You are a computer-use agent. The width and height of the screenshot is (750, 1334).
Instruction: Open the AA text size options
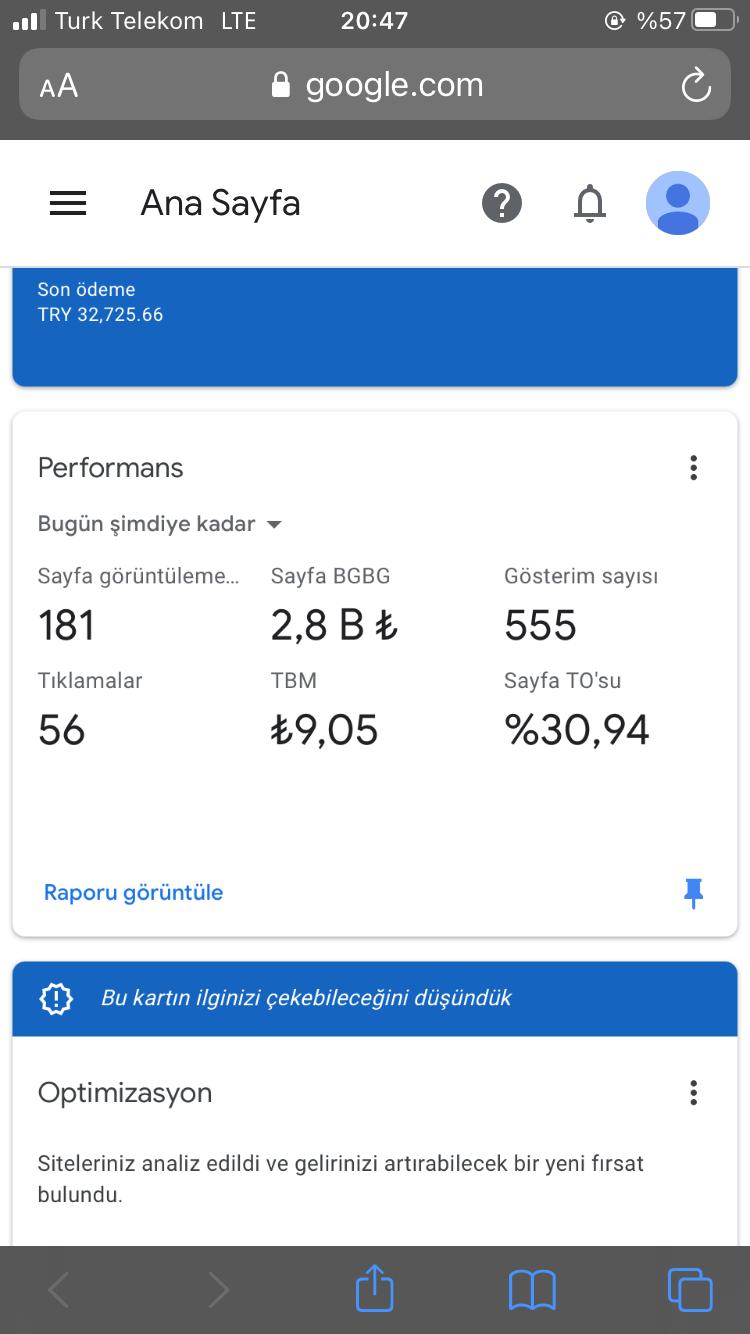click(59, 86)
